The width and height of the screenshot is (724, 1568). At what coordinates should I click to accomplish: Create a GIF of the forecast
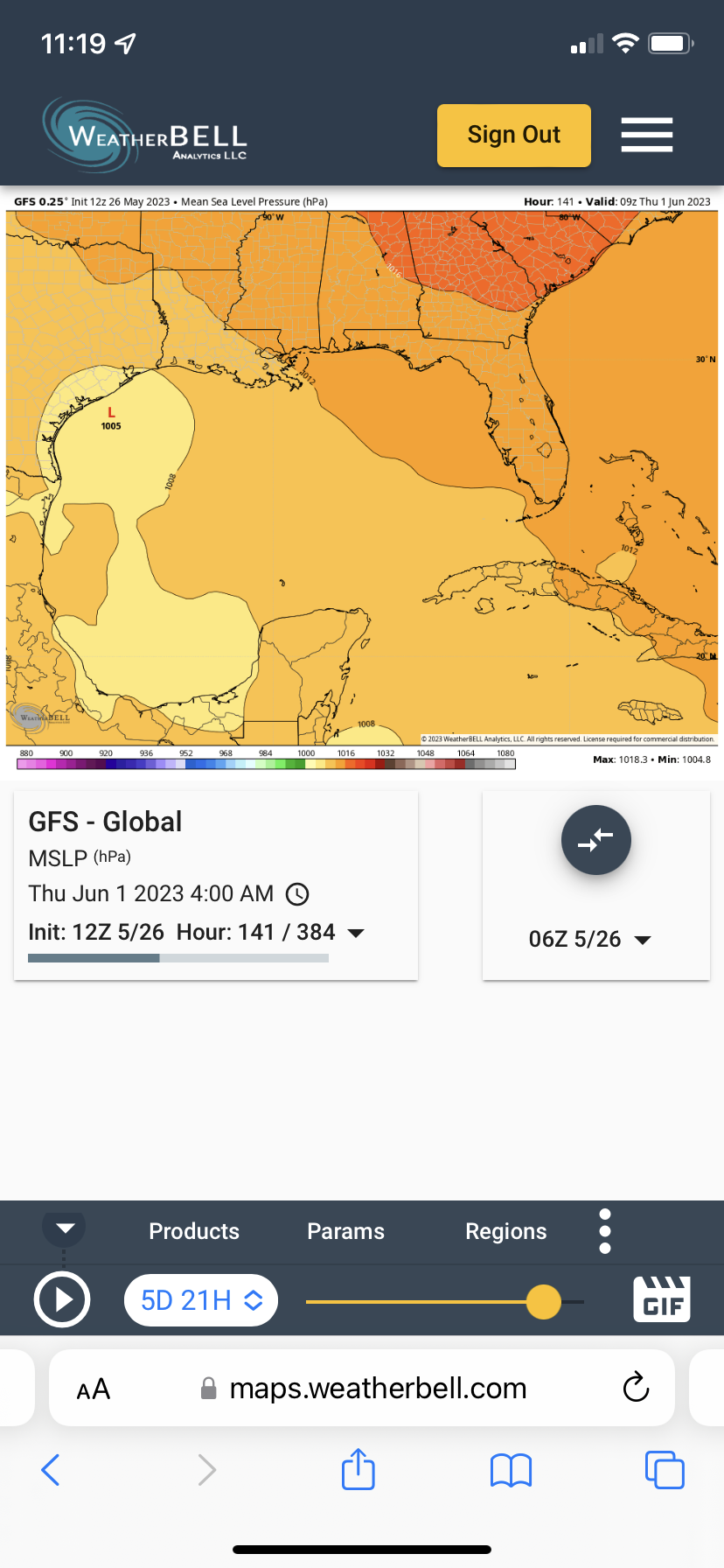(662, 1299)
